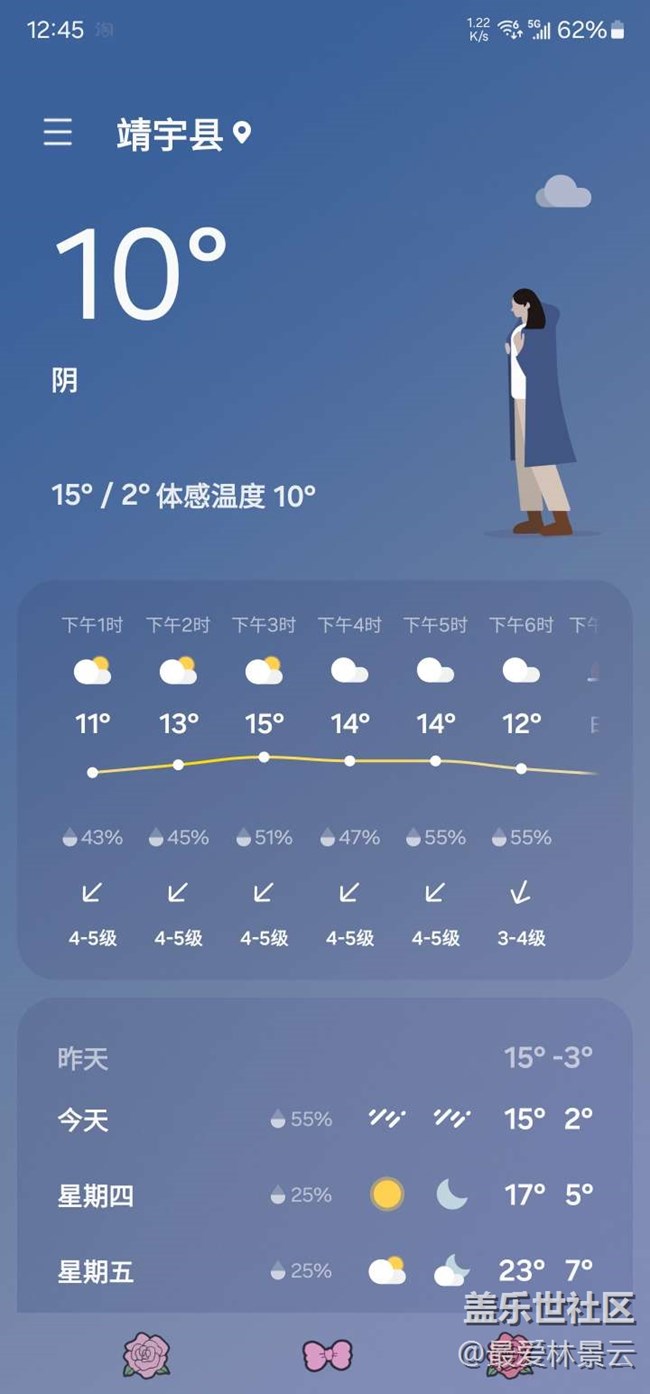Open the hamburger drawer menu
Screen dimensions: 650x1394
coord(58,133)
